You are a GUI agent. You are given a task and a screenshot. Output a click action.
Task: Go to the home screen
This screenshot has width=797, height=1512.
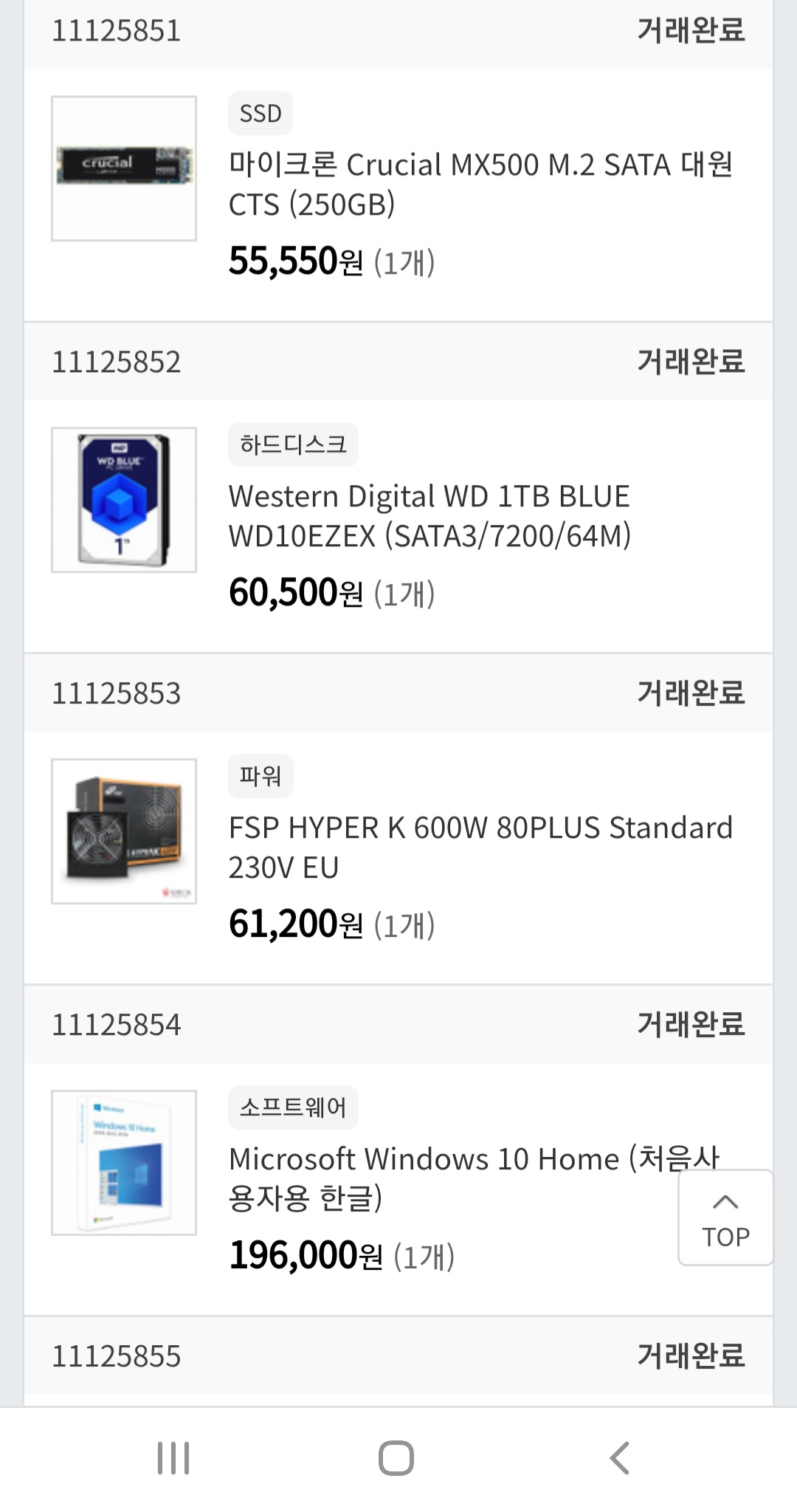point(396,1458)
